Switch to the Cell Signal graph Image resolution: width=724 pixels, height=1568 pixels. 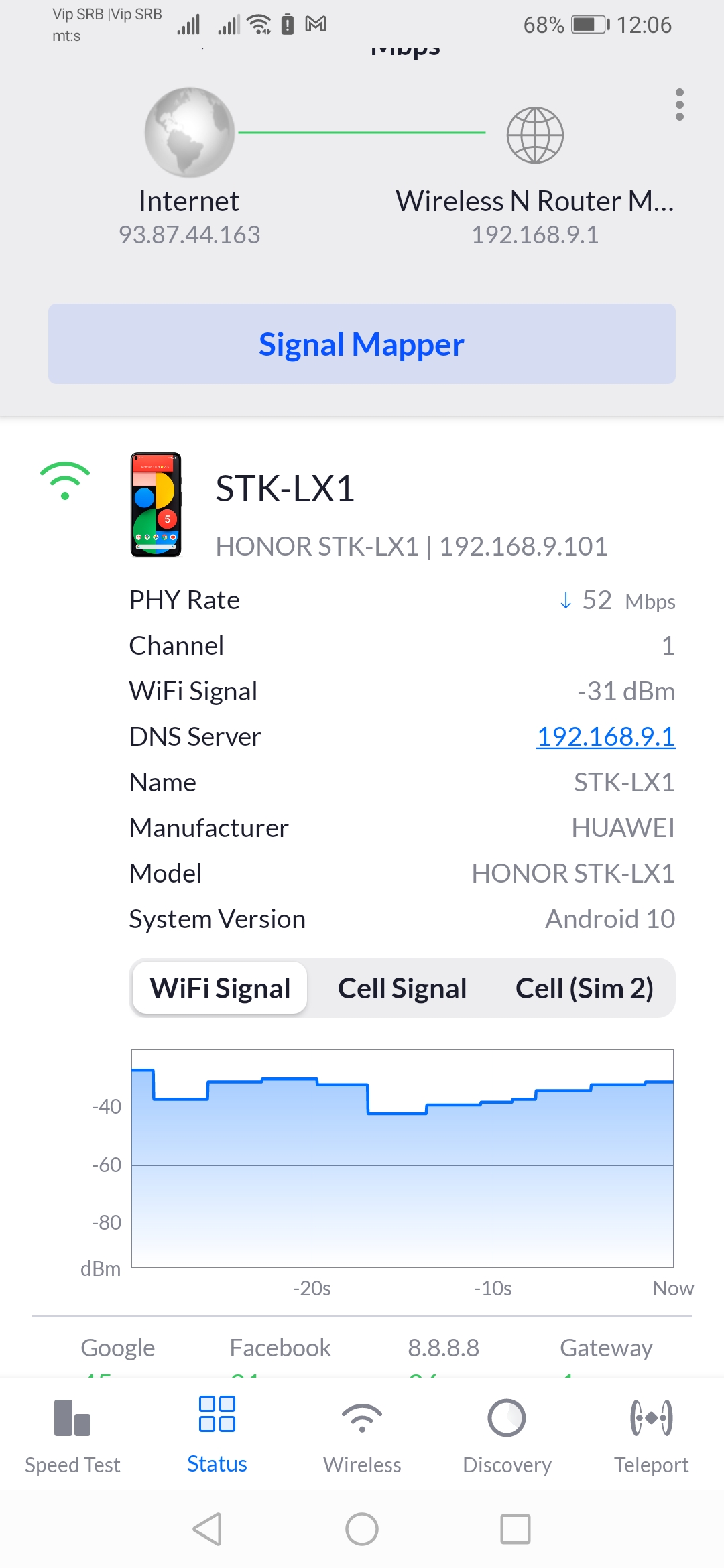402,988
